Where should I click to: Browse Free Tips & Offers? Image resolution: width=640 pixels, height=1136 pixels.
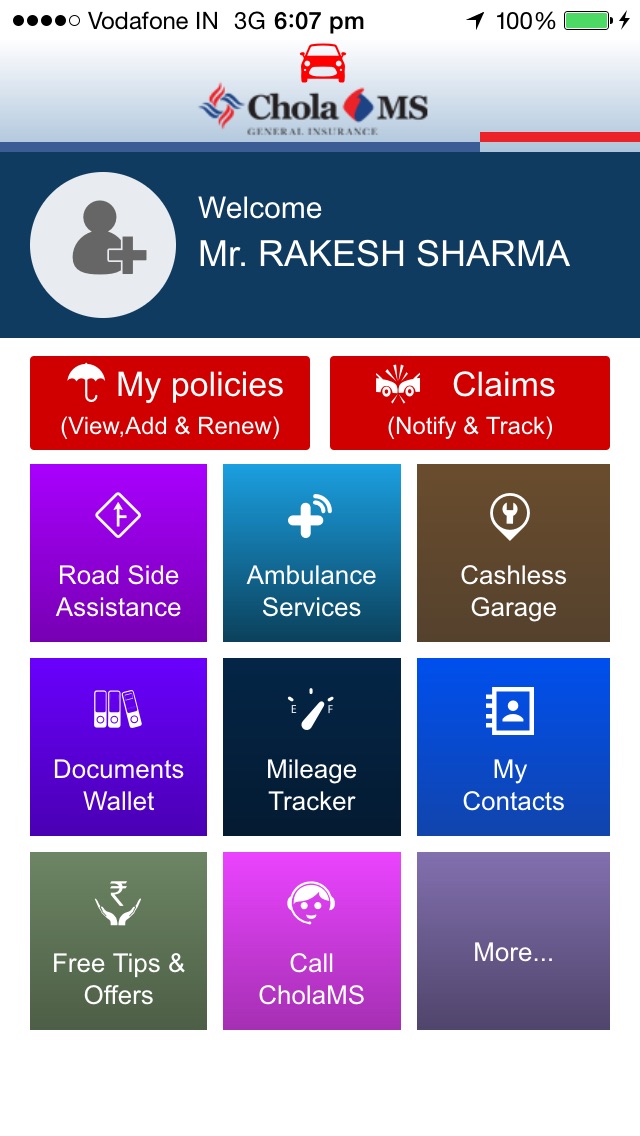click(118, 941)
